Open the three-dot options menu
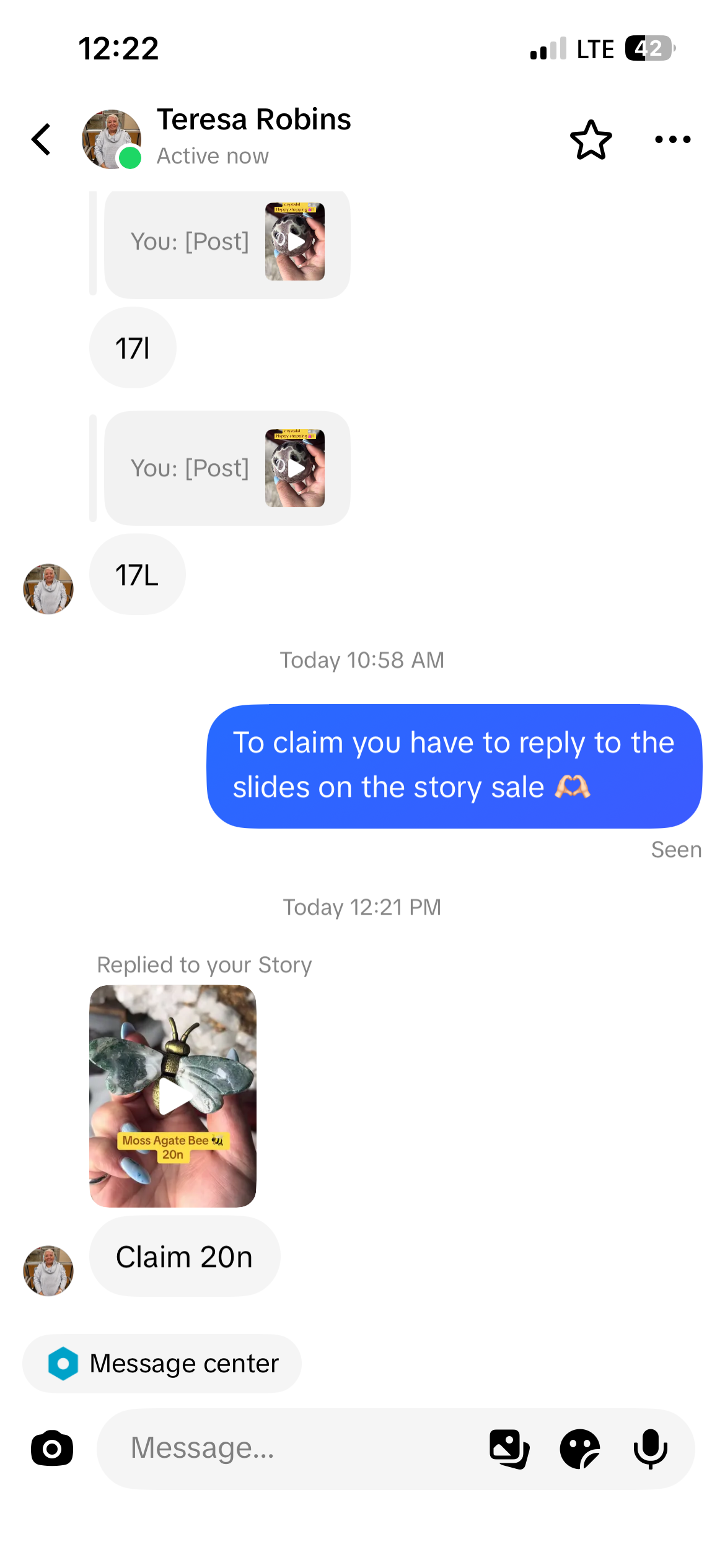Image resolution: width=725 pixels, height=1568 pixels. click(x=672, y=140)
